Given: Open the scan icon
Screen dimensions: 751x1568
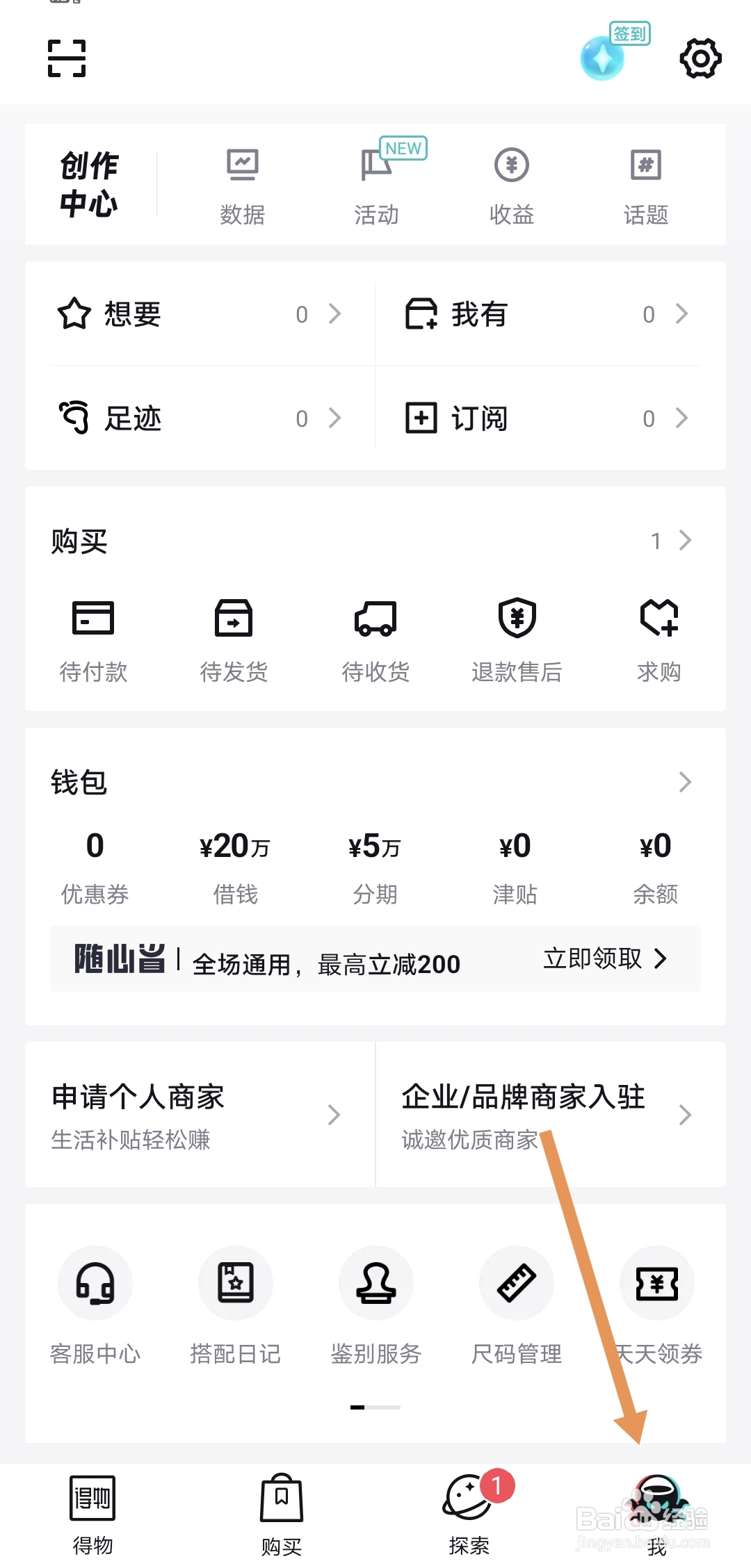Looking at the screenshot, I should 67,58.
